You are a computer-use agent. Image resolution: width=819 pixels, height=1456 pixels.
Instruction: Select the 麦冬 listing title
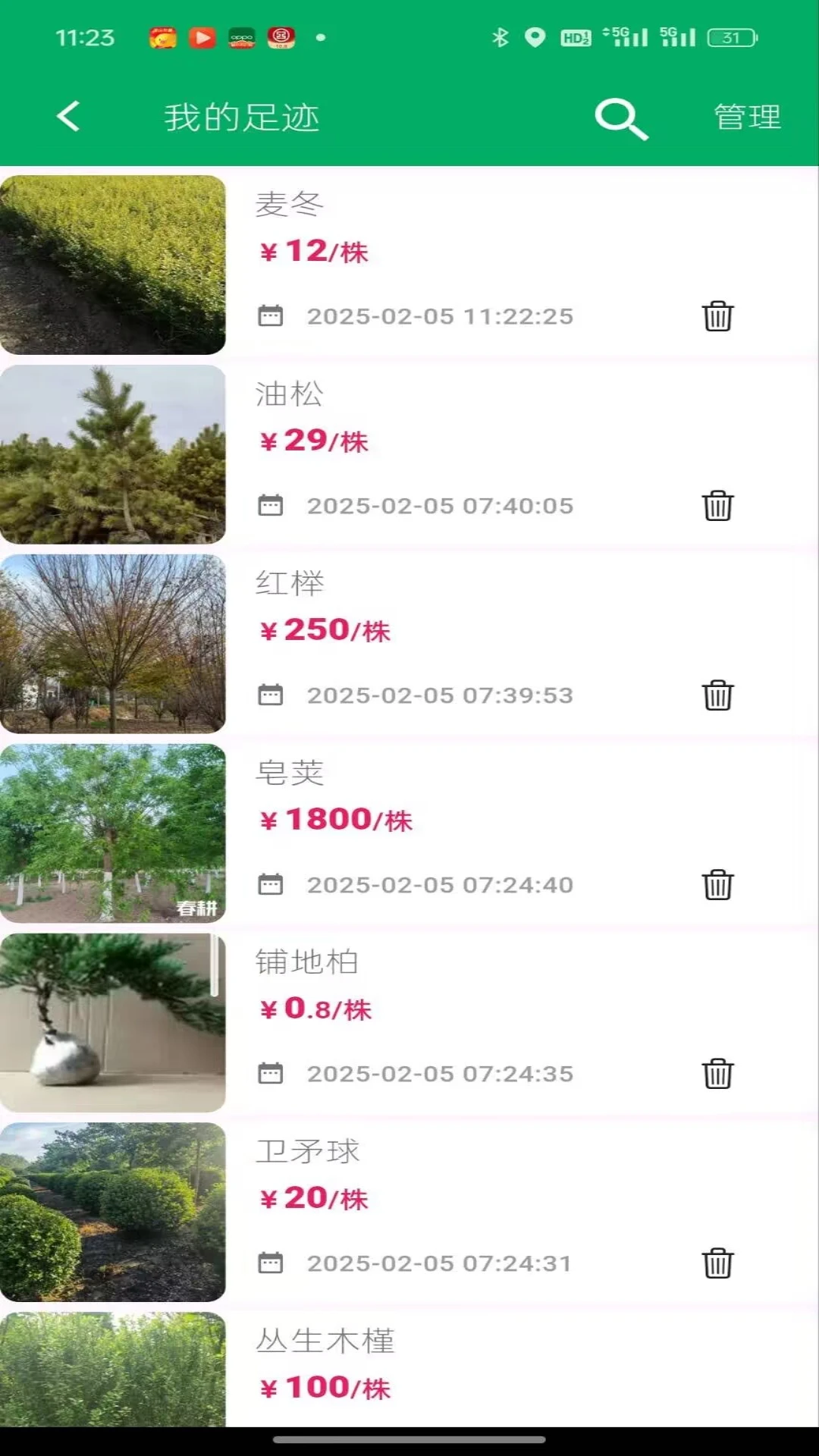click(x=290, y=203)
